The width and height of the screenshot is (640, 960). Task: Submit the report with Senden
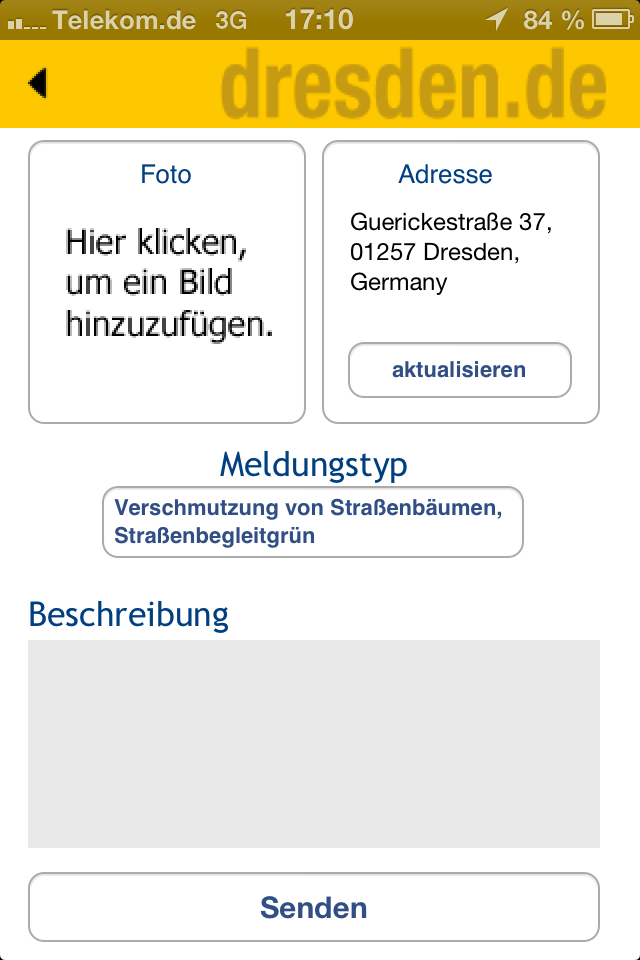314,907
